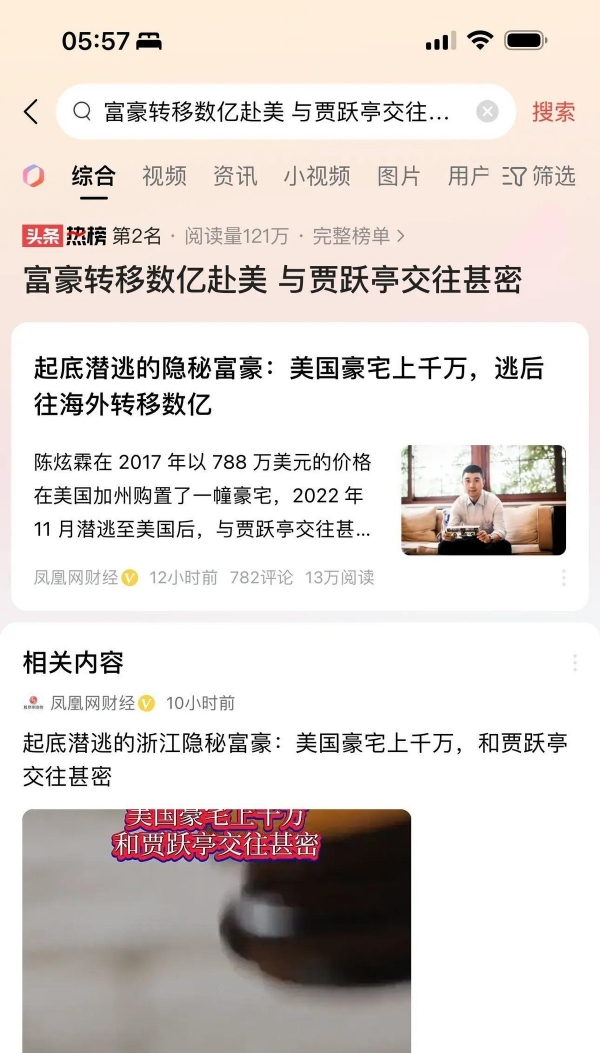The width and height of the screenshot is (600, 1053).
Task: Open the 凤凰网财经 publisher profile under 相关内容
Action: pyautogui.click(x=92, y=703)
